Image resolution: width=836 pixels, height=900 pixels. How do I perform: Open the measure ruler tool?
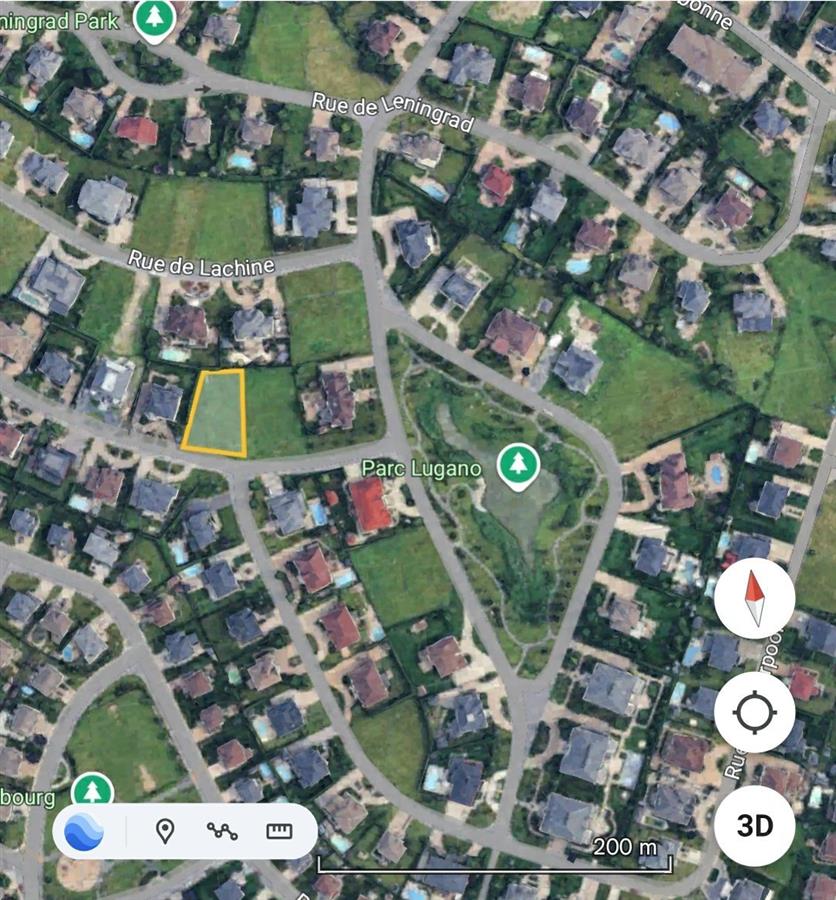coord(279,831)
